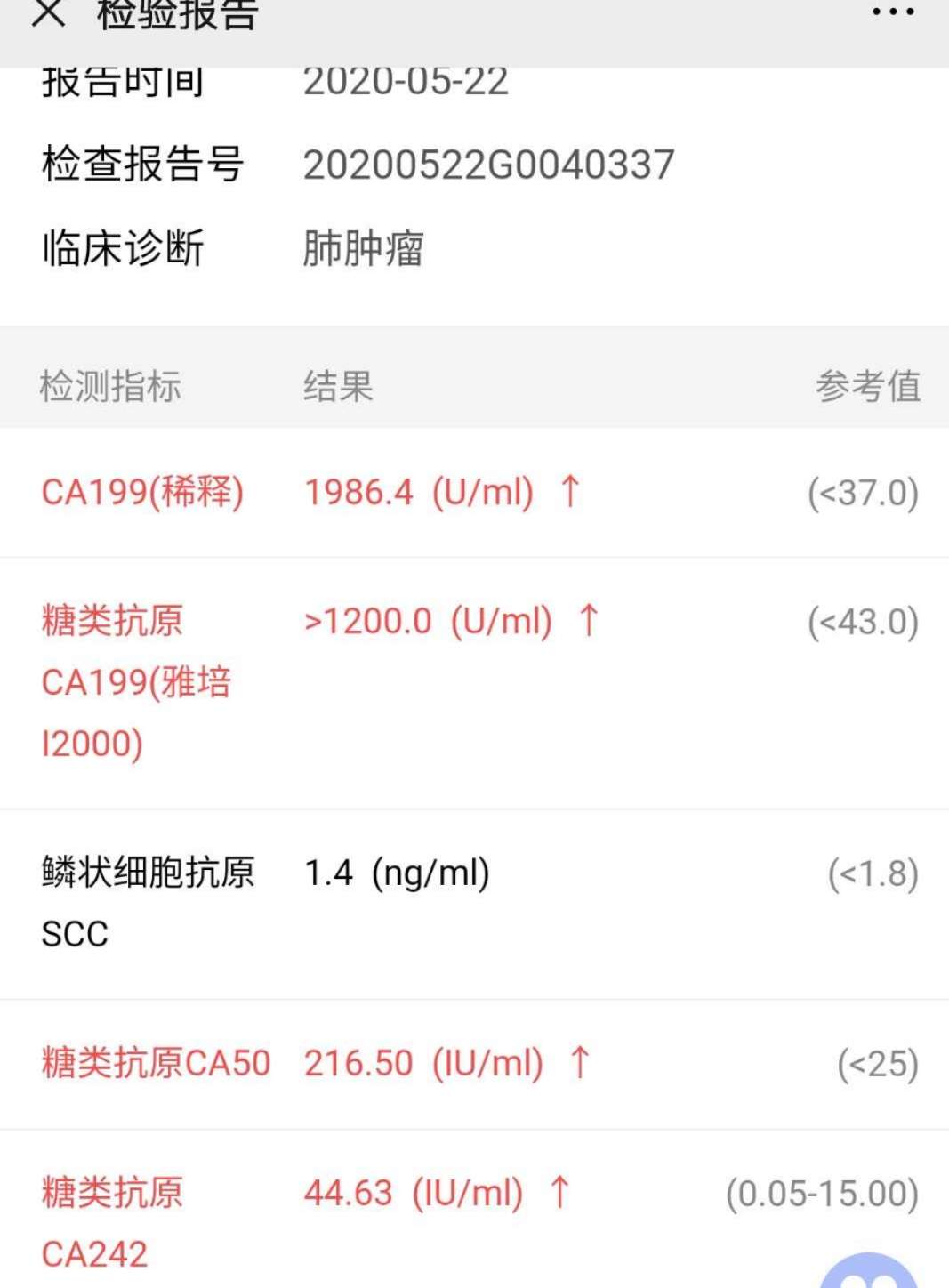Tap the up arrow next to >1200.0 result
The width and height of the screenshot is (949, 1288).
click(589, 621)
